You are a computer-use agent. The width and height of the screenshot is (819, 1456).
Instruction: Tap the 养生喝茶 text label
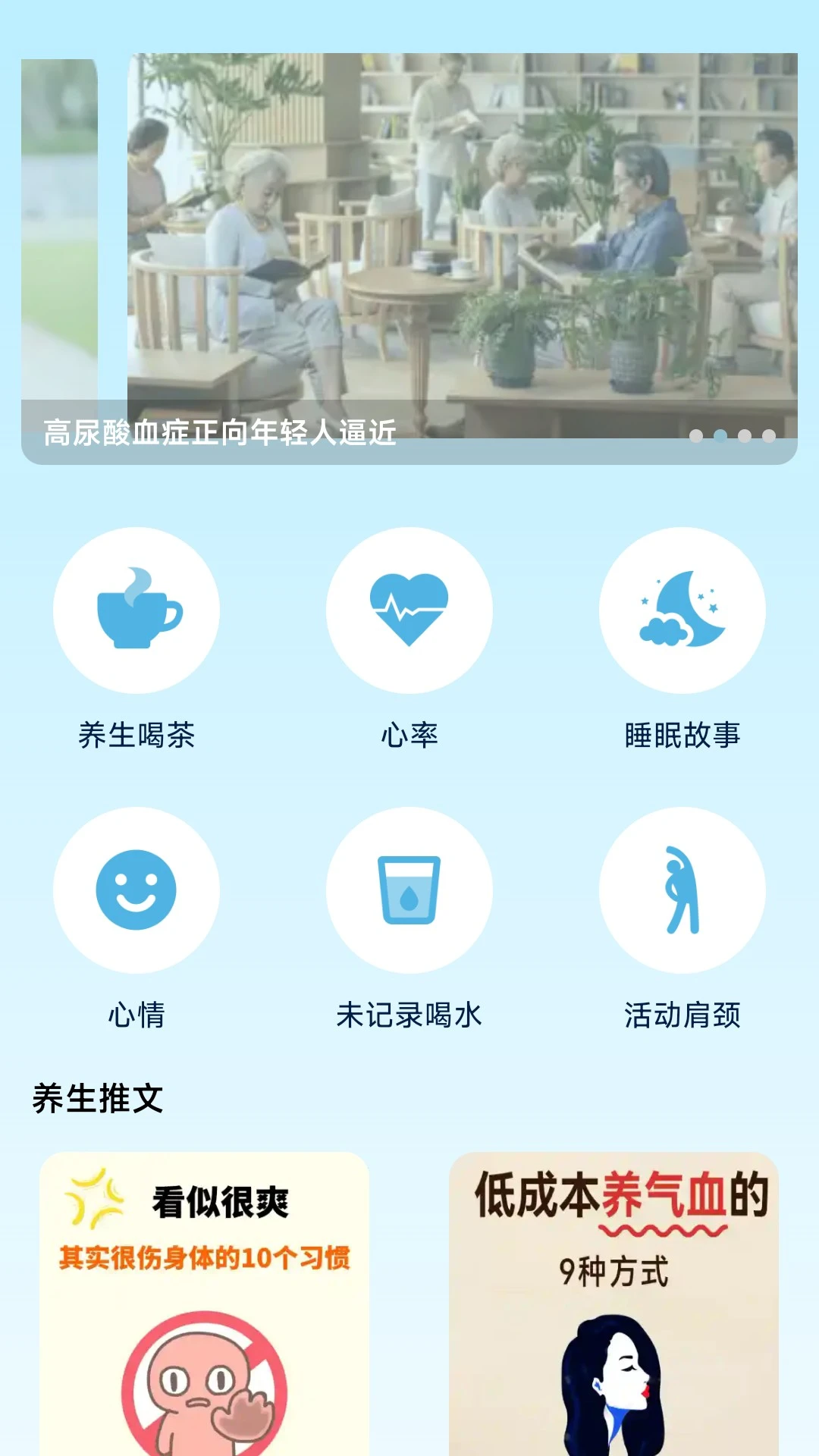(x=136, y=734)
